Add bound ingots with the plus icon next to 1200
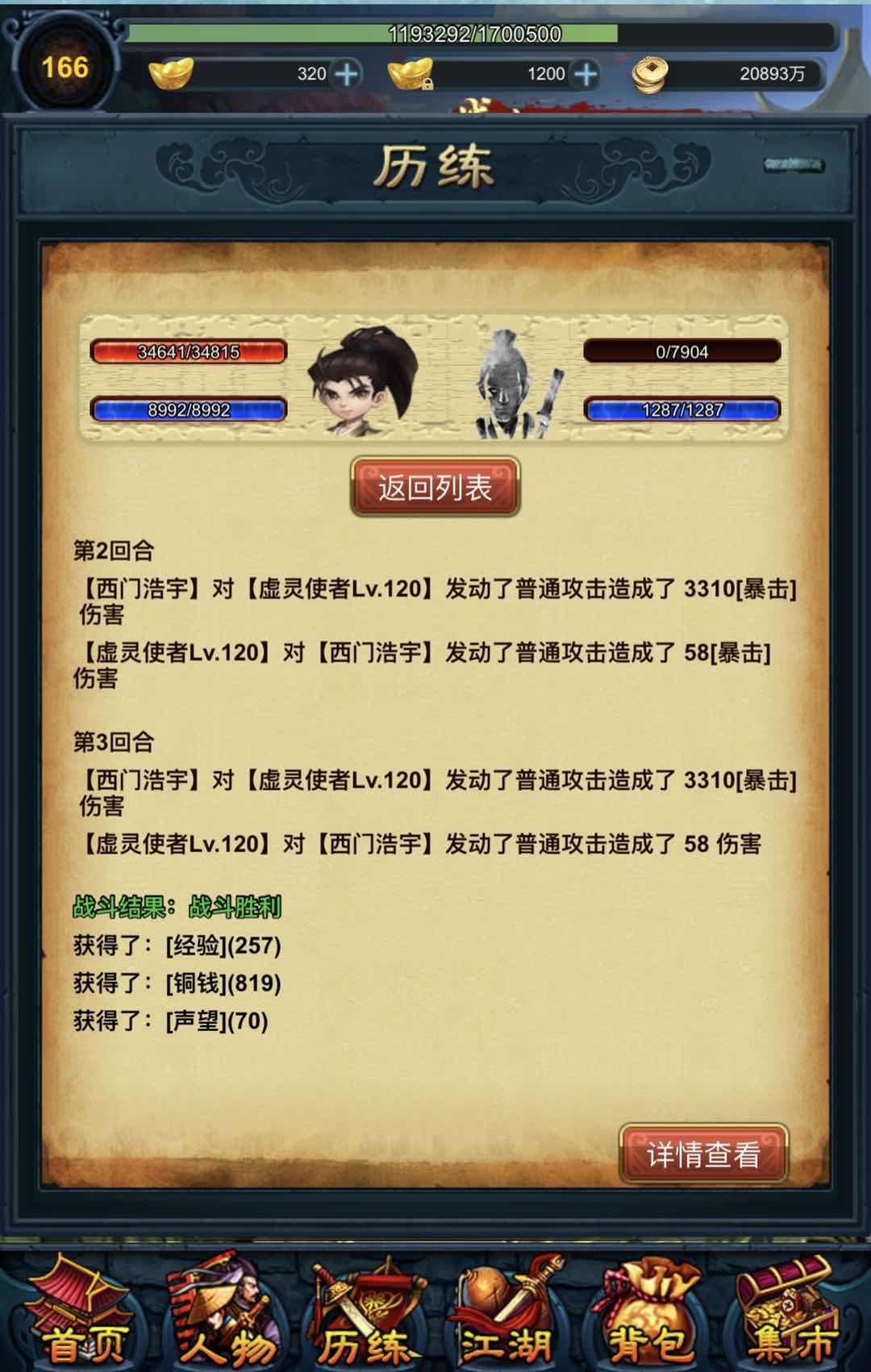The height and width of the screenshot is (1372, 871). point(586,74)
